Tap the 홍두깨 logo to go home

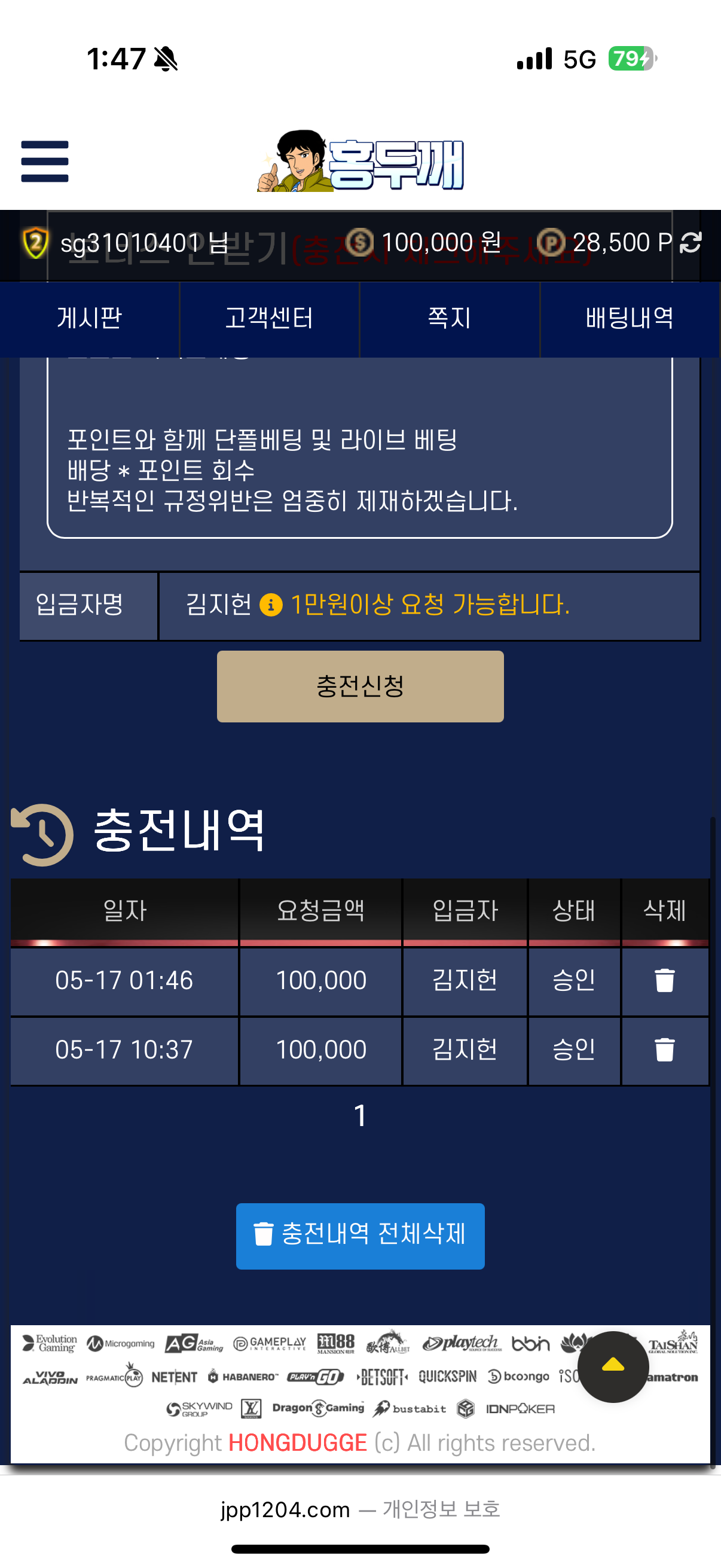pos(360,162)
